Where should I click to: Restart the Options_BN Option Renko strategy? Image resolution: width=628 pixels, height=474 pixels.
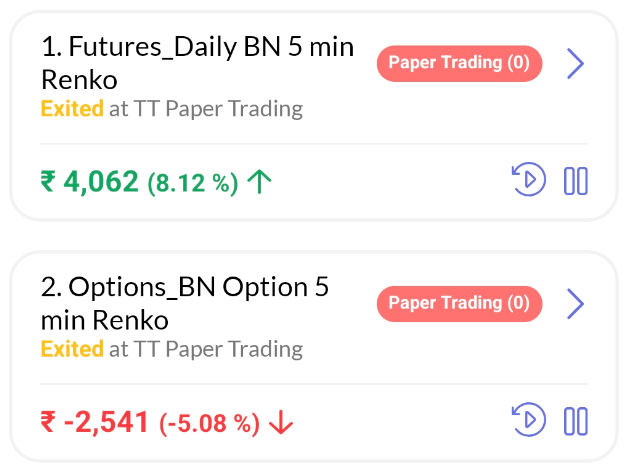coord(528,421)
